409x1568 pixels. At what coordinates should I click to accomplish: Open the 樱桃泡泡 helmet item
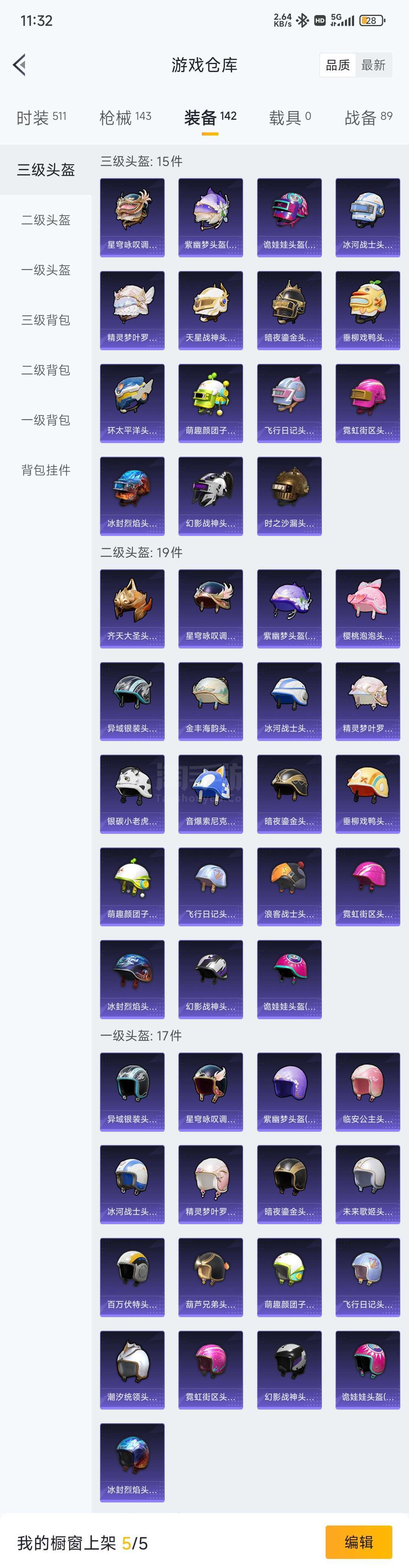(368, 608)
